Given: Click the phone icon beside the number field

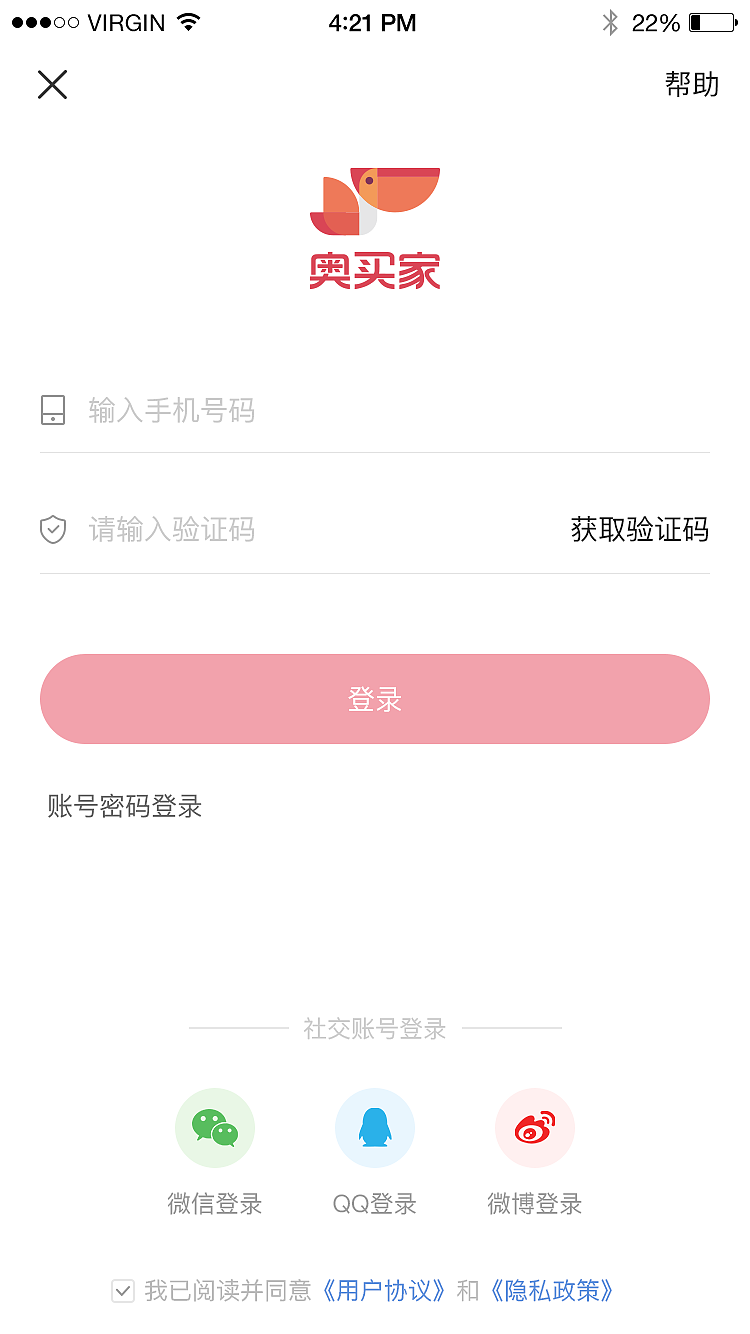Looking at the screenshot, I should (53, 409).
